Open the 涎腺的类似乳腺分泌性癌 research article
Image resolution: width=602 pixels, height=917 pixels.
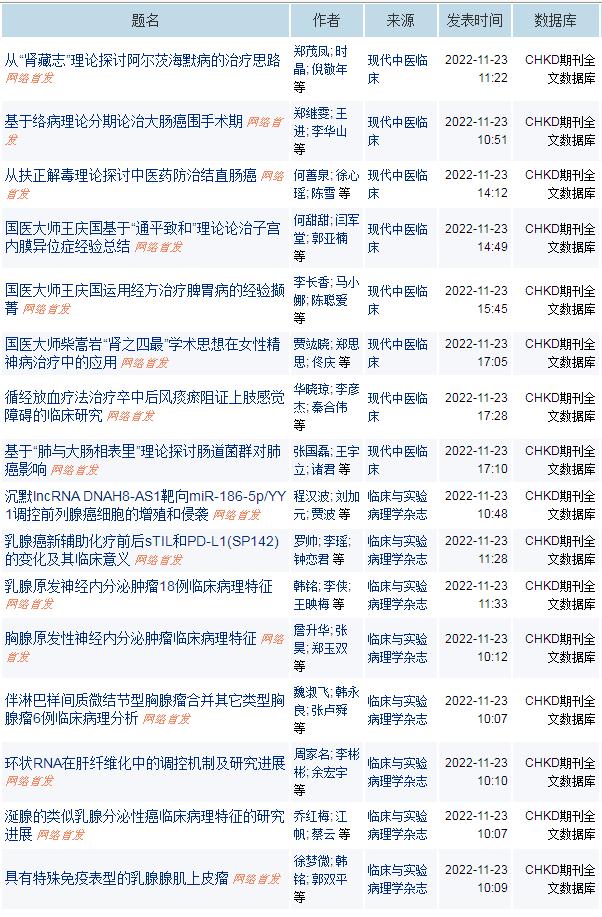(x=145, y=816)
